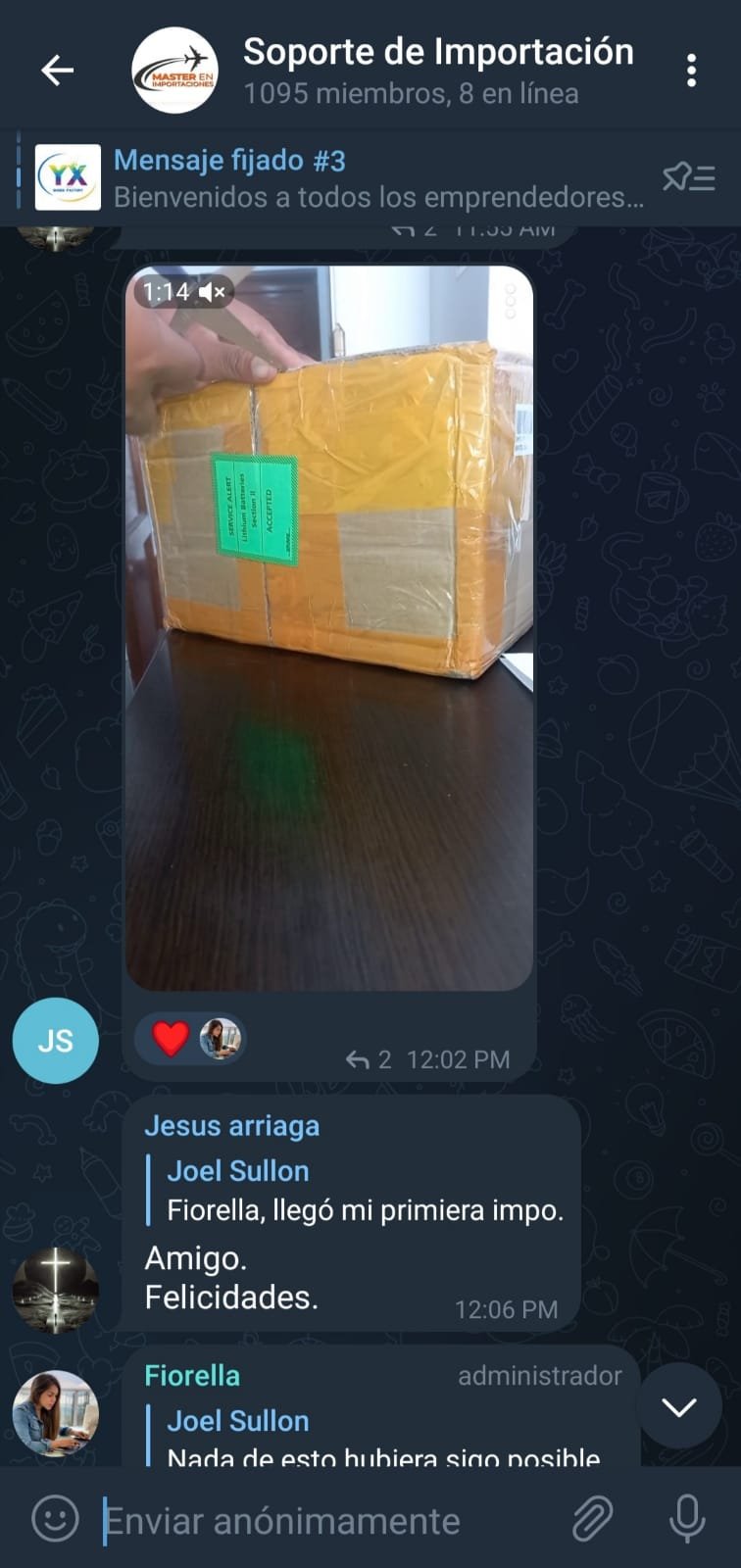This screenshot has width=741, height=1568.
Task: Open the group overflow menu
Action: click(692, 71)
